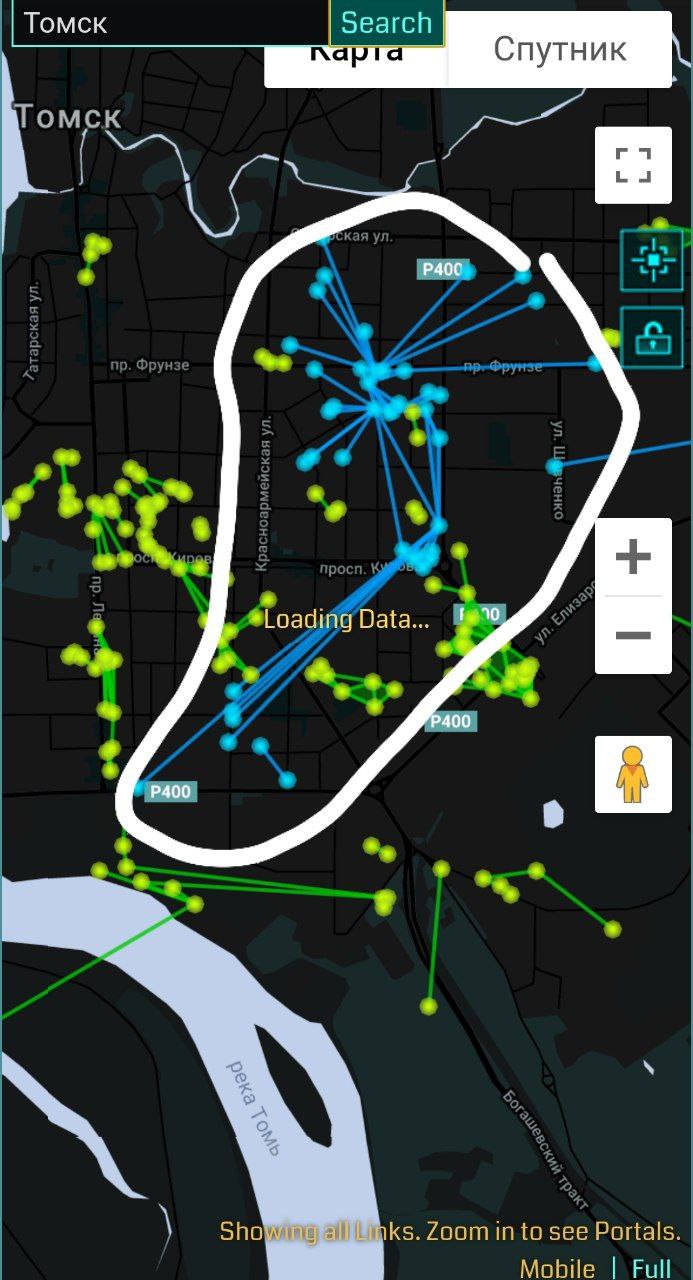Viewport: 693px width, 1280px height.
Task: Open the Mobile version link
Action: pyautogui.click(x=557, y=1268)
